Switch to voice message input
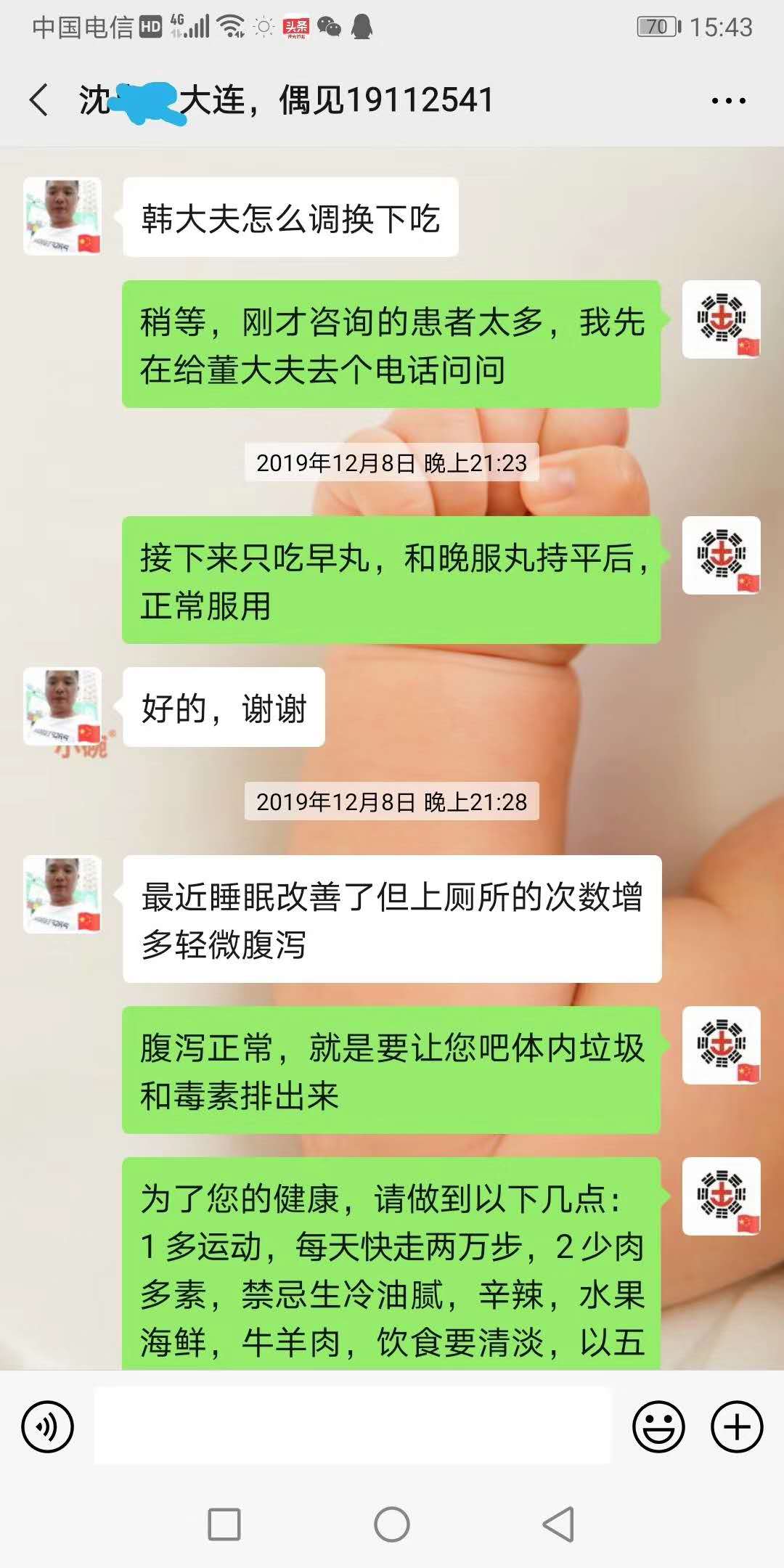 (x=48, y=1427)
